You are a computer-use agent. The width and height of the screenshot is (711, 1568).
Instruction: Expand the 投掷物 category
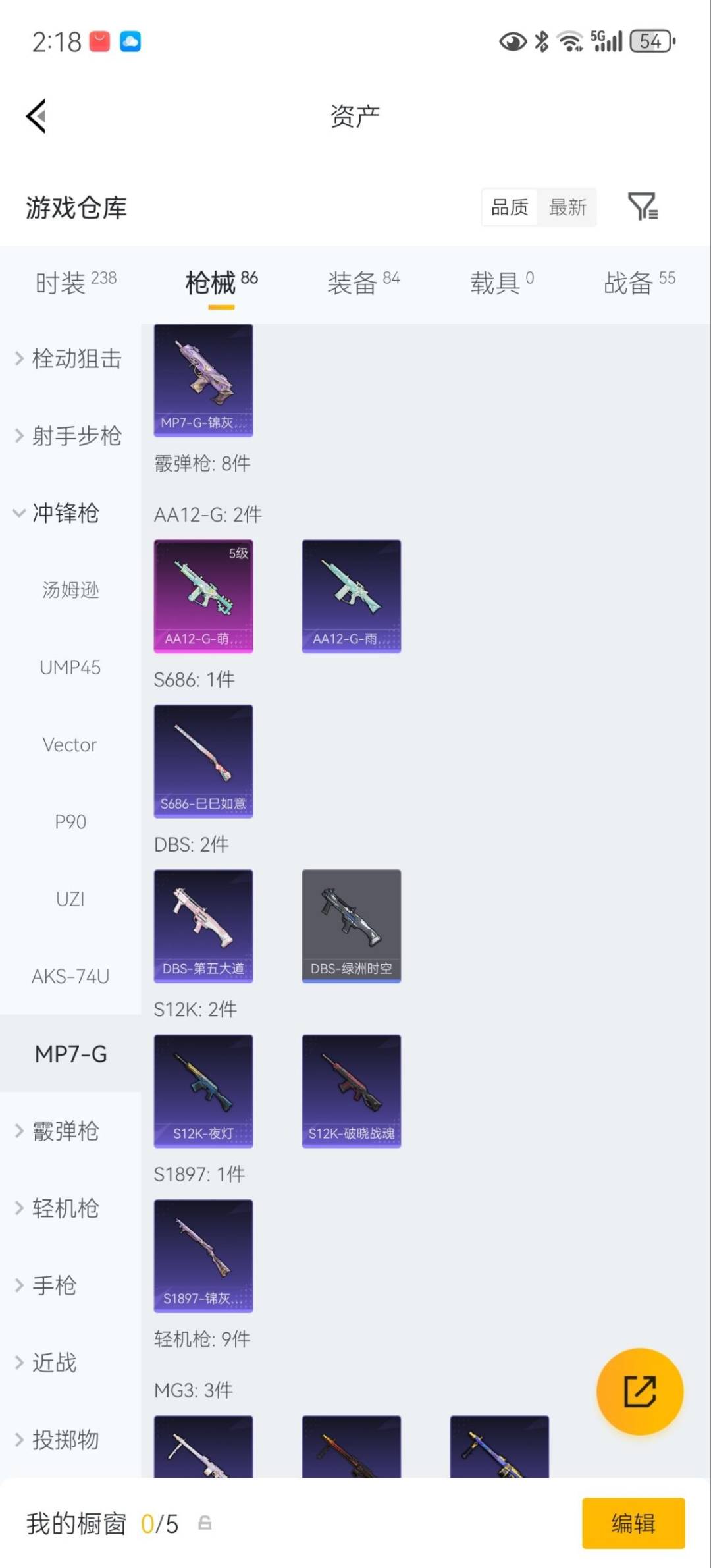(x=60, y=1440)
